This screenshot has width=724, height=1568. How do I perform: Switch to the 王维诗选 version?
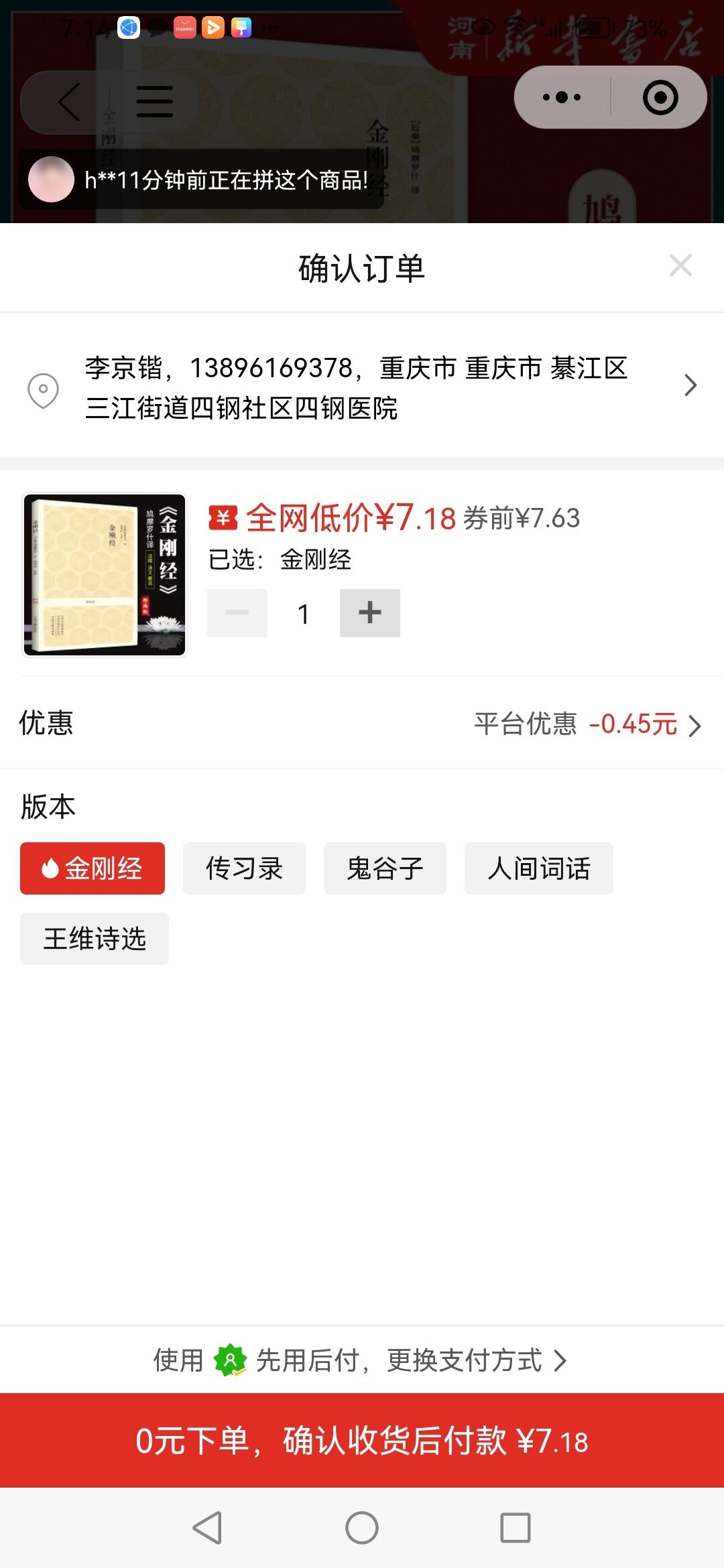coord(95,939)
